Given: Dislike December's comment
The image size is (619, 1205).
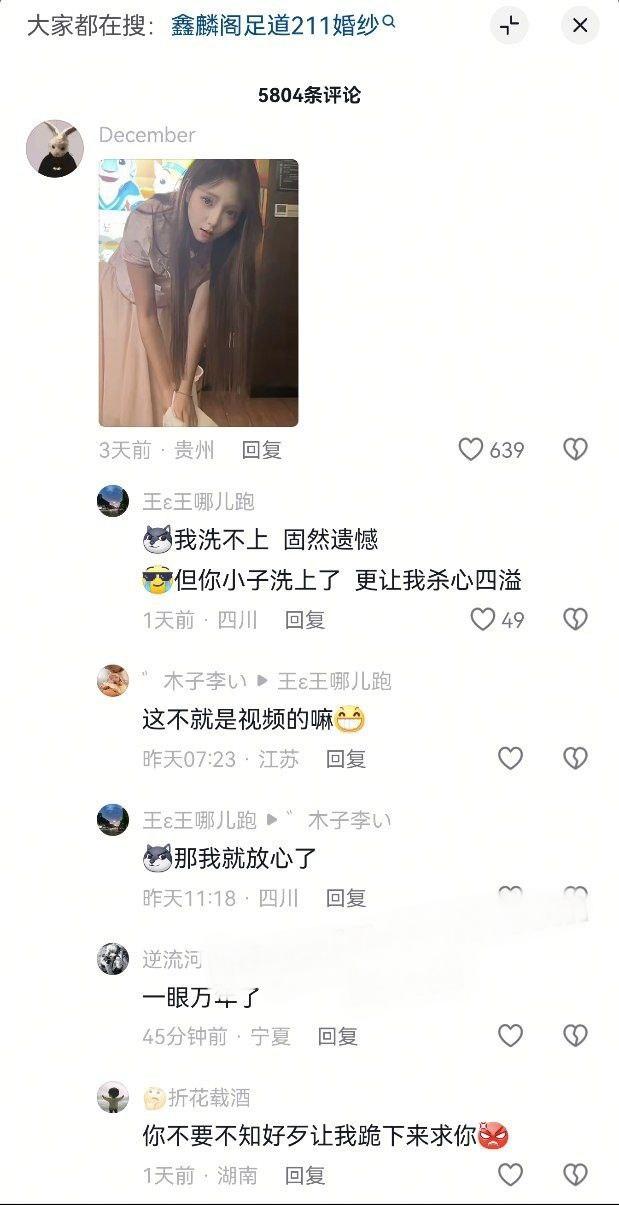Looking at the screenshot, I should coord(575,450).
